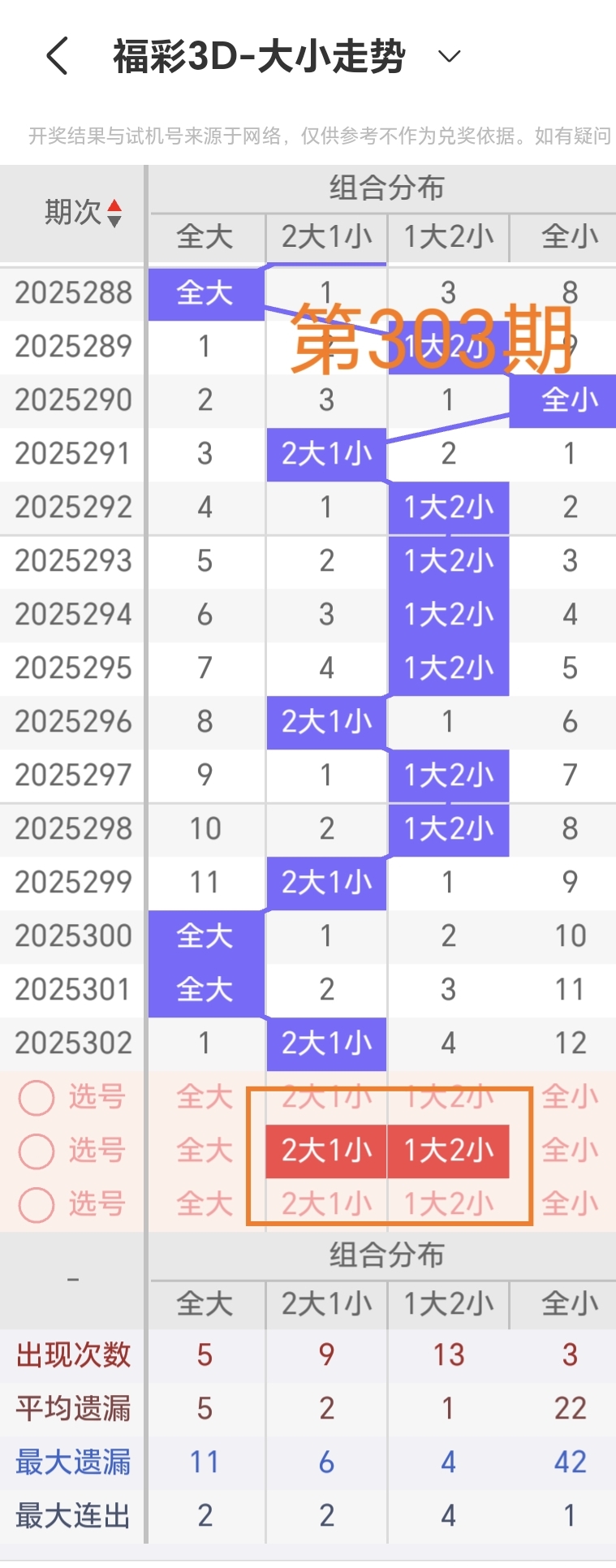Click the 全大 column header
Image resolution: width=616 pixels, height=1568 pixels.
pos(205,238)
